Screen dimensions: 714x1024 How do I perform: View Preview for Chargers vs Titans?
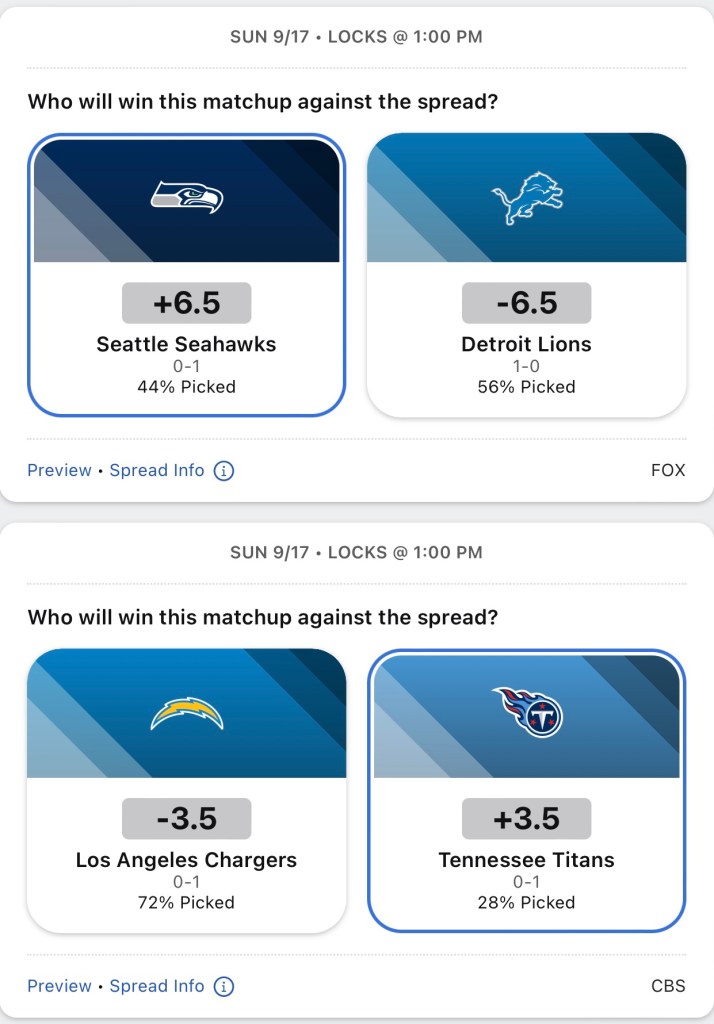coord(59,986)
